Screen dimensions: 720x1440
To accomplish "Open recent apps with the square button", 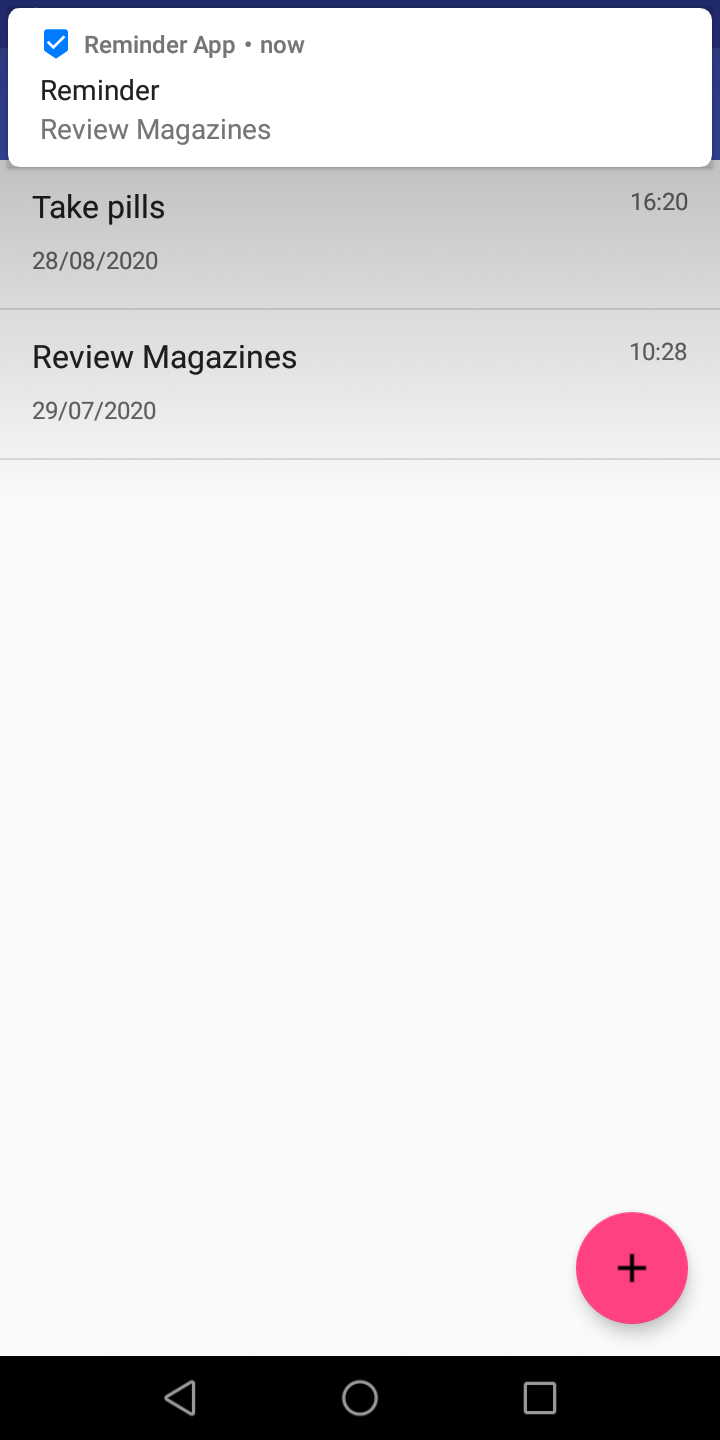I will pyautogui.click(x=539, y=1398).
